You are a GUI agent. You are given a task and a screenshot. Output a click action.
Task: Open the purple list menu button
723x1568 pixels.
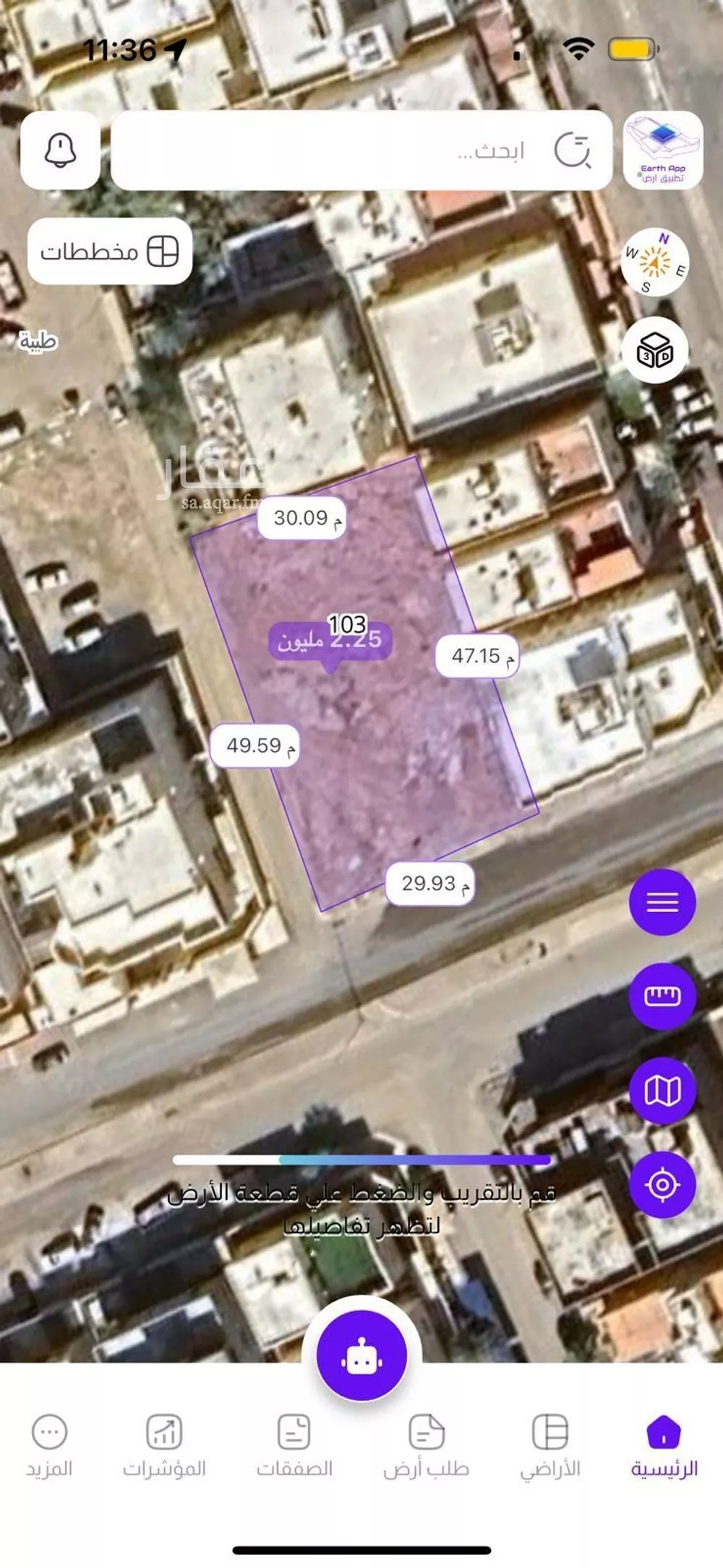click(662, 902)
